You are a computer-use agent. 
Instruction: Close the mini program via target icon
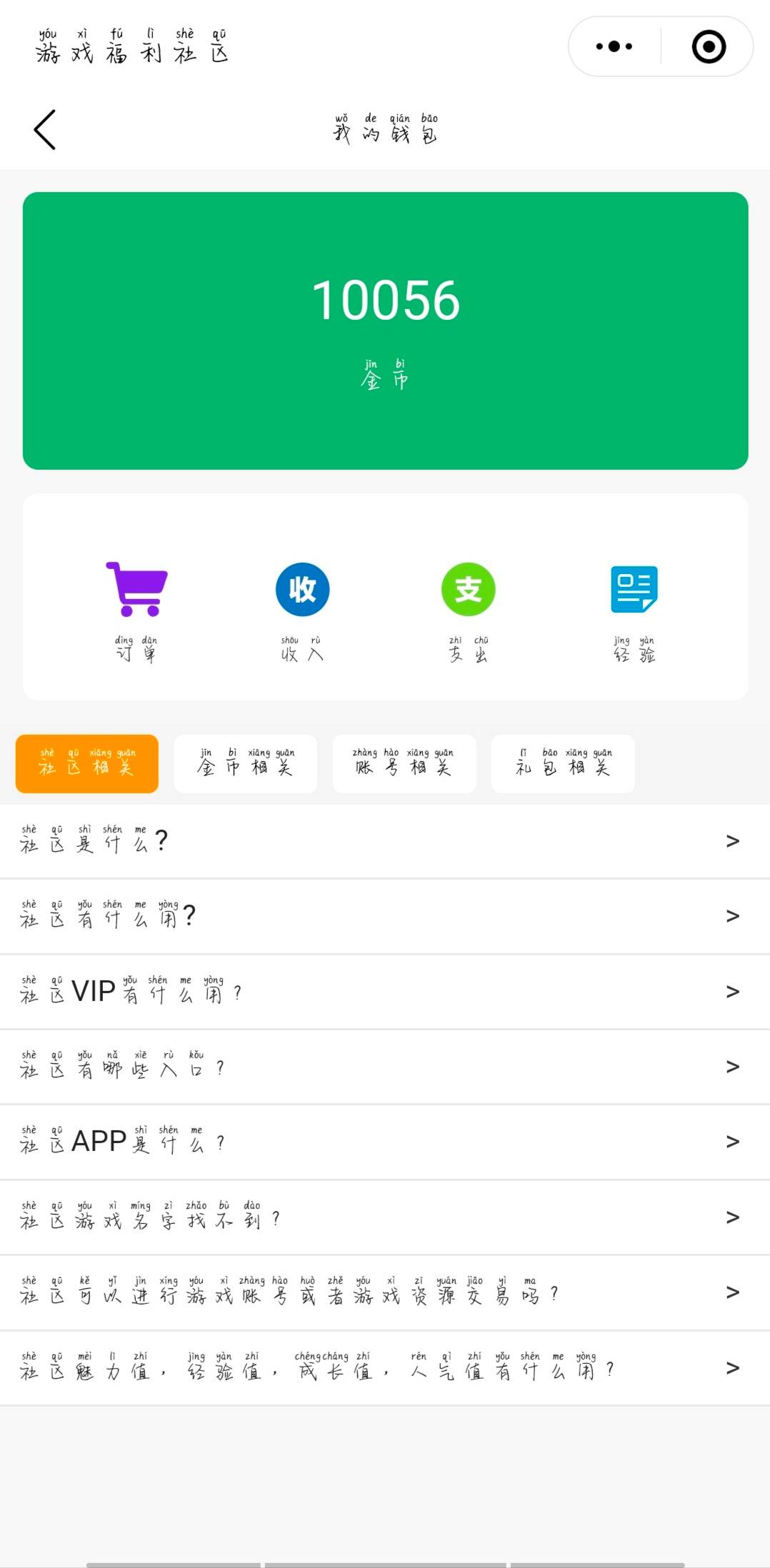709,46
